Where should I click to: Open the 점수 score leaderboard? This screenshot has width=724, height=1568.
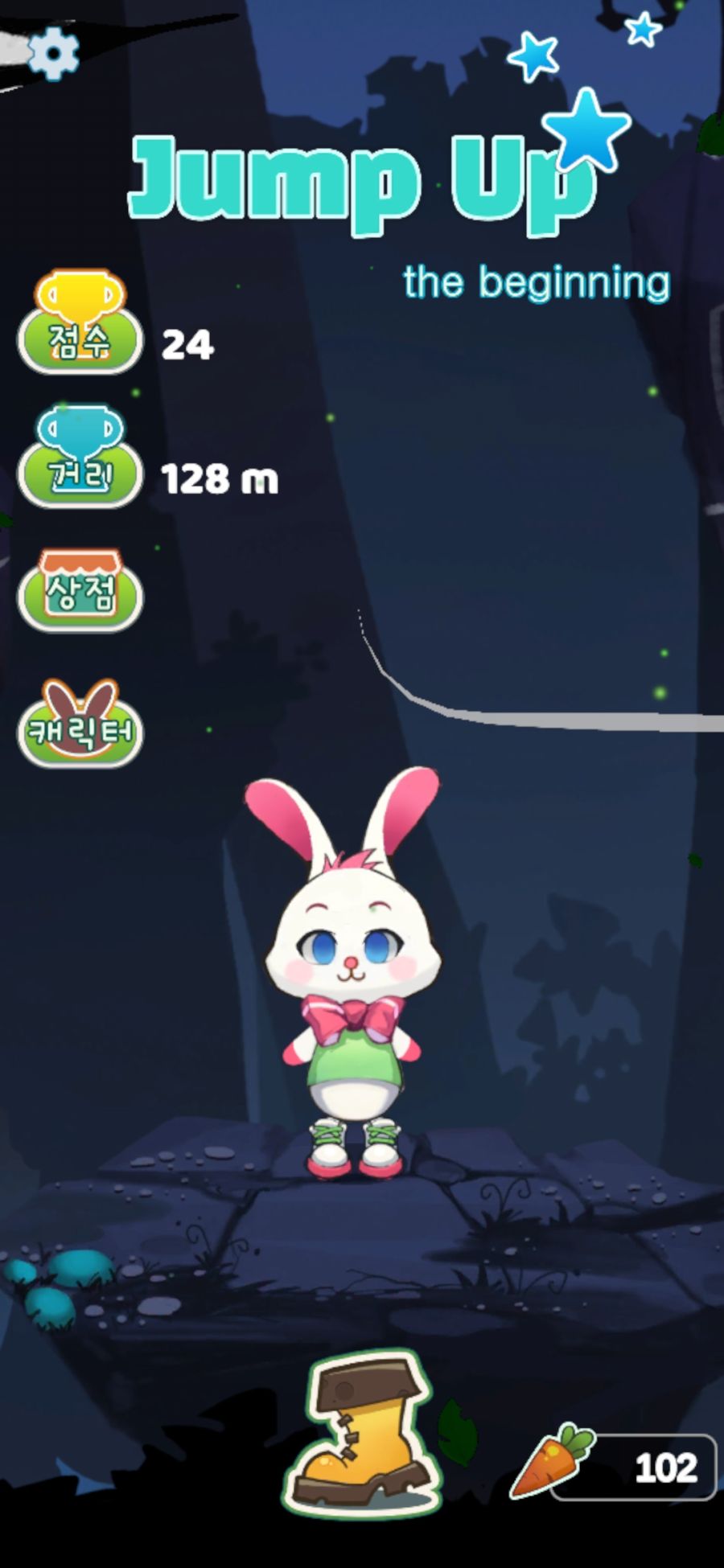pos(80,326)
